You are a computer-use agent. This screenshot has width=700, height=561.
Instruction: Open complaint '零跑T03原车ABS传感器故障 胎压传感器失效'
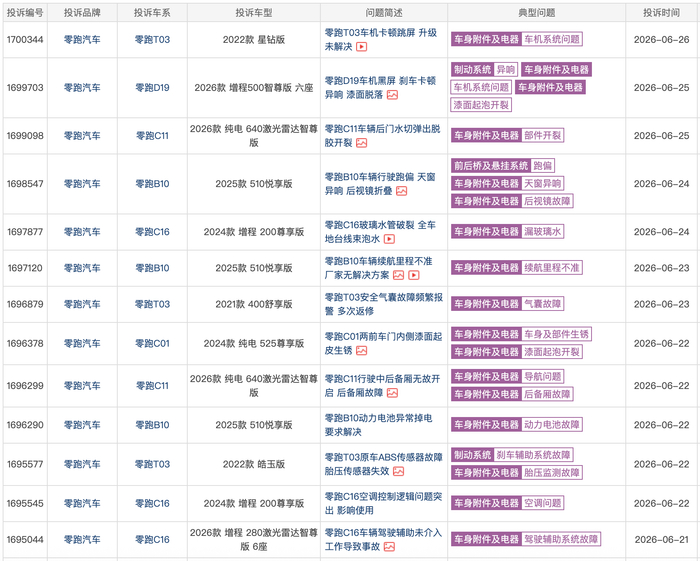coord(383,464)
